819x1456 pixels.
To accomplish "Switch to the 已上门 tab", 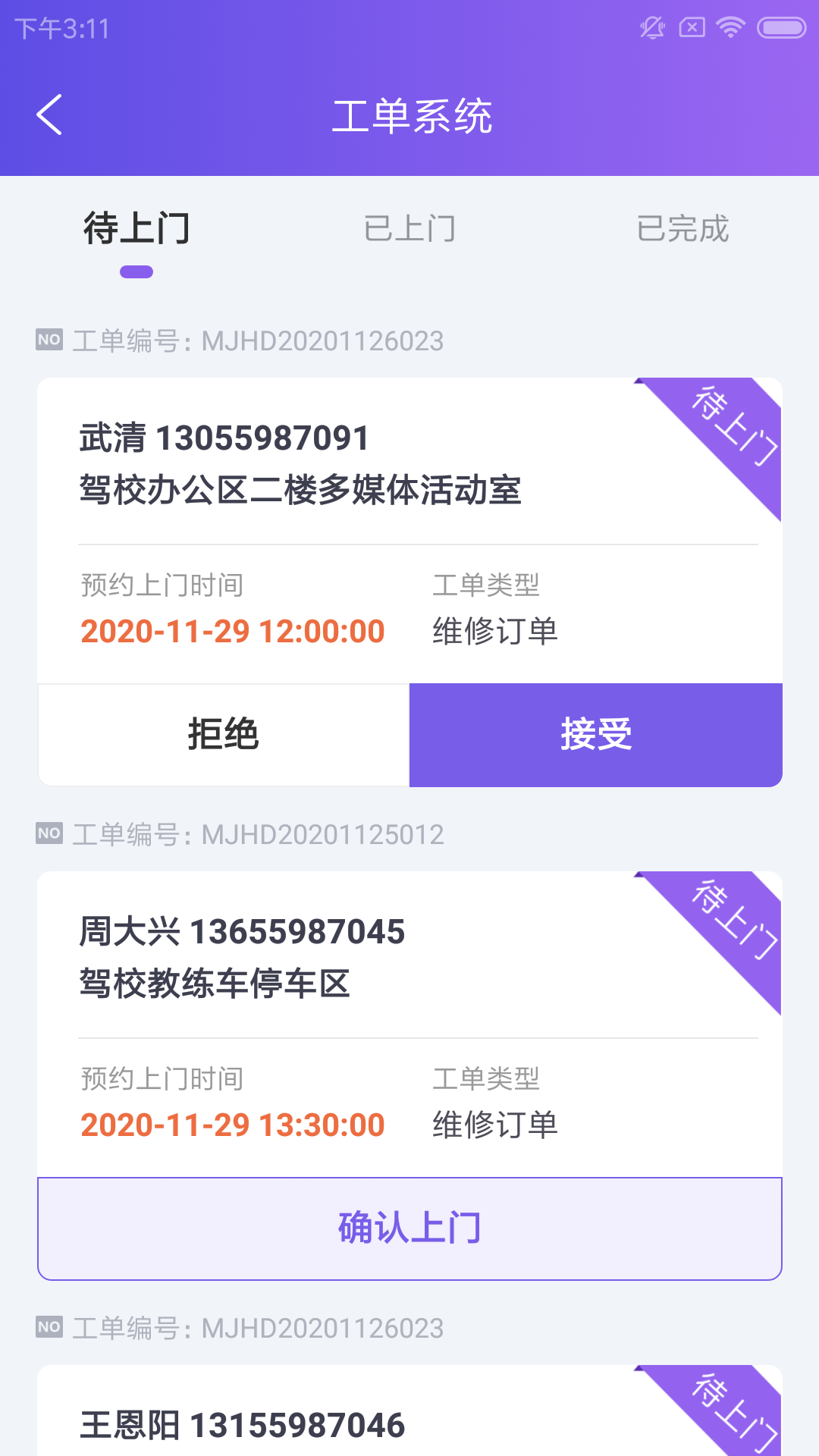I will click(409, 229).
